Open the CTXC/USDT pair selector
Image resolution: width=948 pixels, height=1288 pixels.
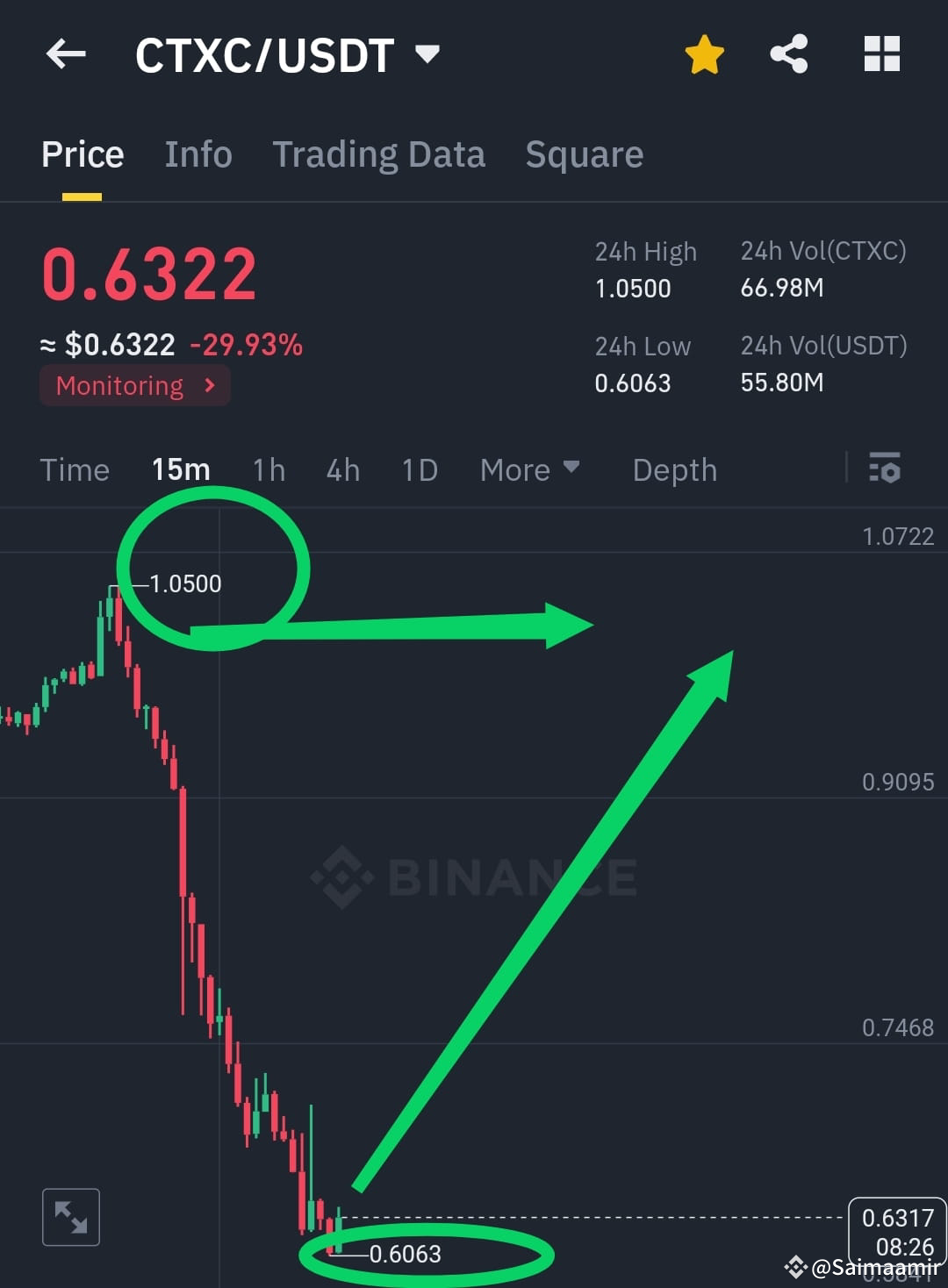[281, 54]
